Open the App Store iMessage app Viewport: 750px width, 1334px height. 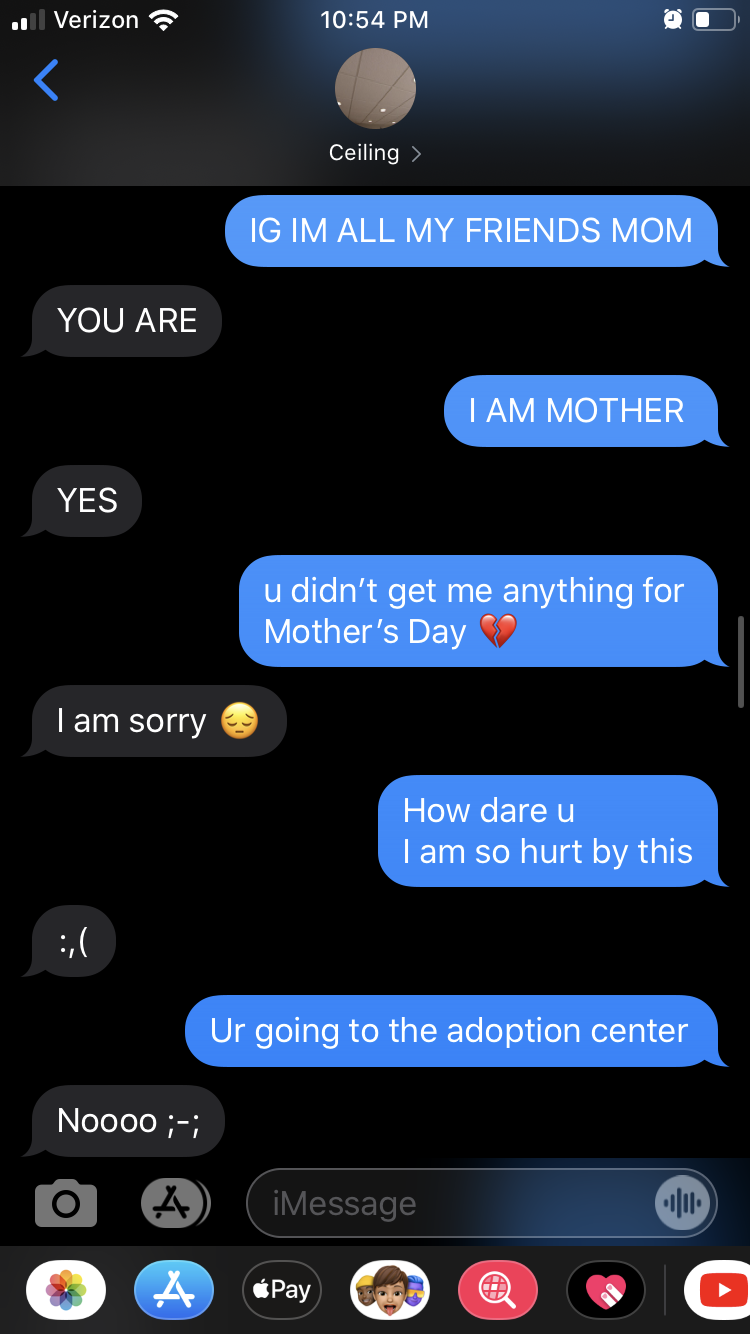[x=174, y=1290]
